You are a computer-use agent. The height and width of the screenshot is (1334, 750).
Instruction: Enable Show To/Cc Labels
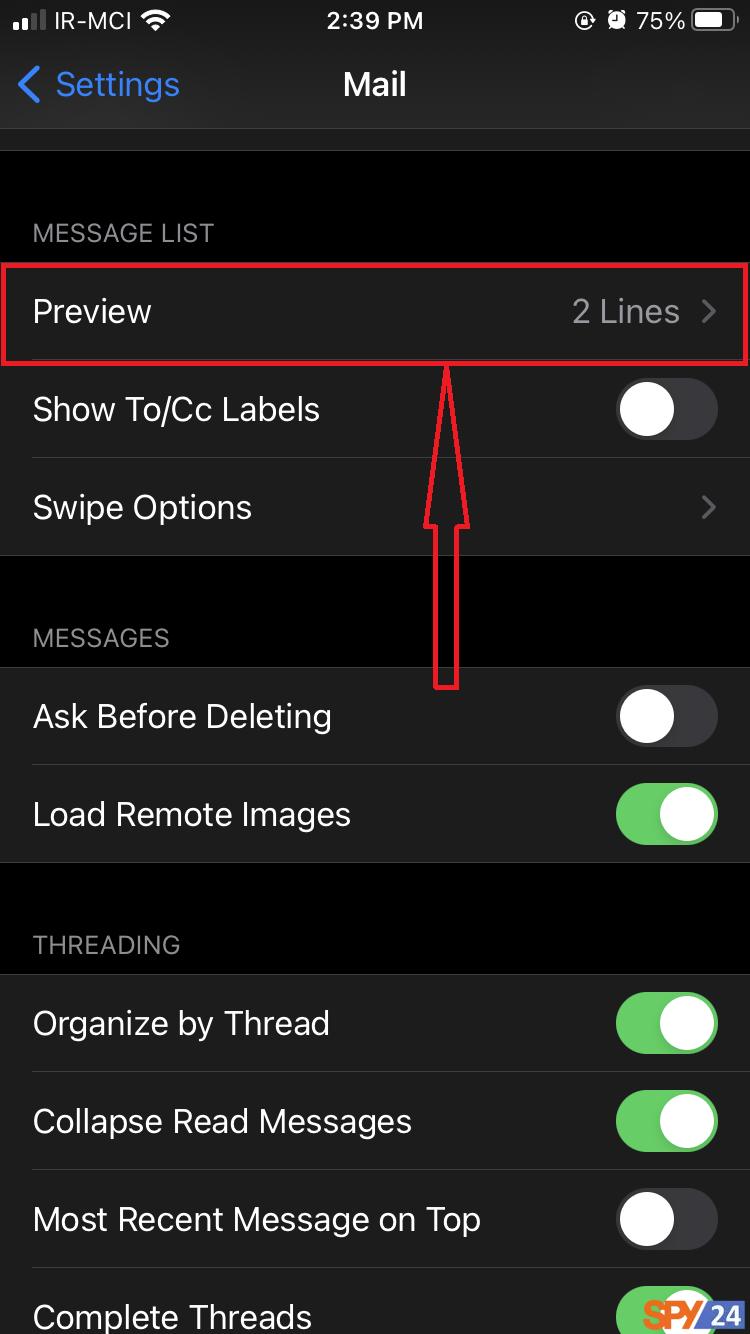(x=667, y=410)
